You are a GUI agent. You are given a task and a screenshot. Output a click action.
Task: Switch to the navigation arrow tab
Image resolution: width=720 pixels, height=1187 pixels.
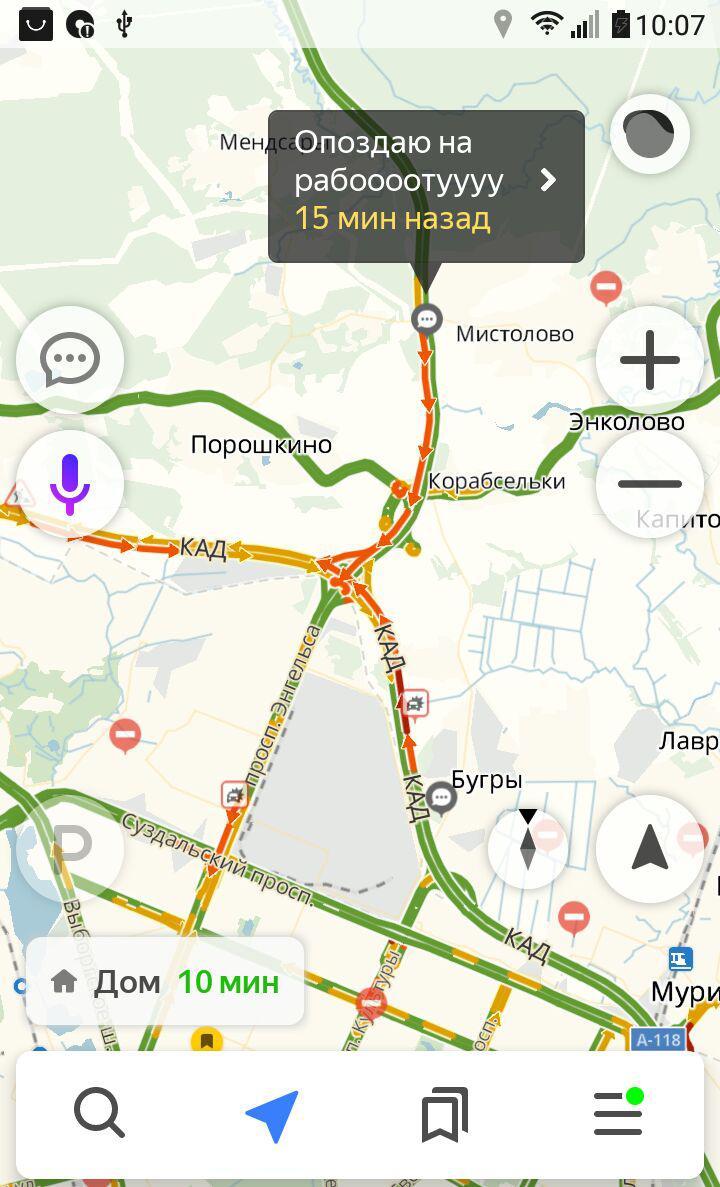[x=272, y=1115]
